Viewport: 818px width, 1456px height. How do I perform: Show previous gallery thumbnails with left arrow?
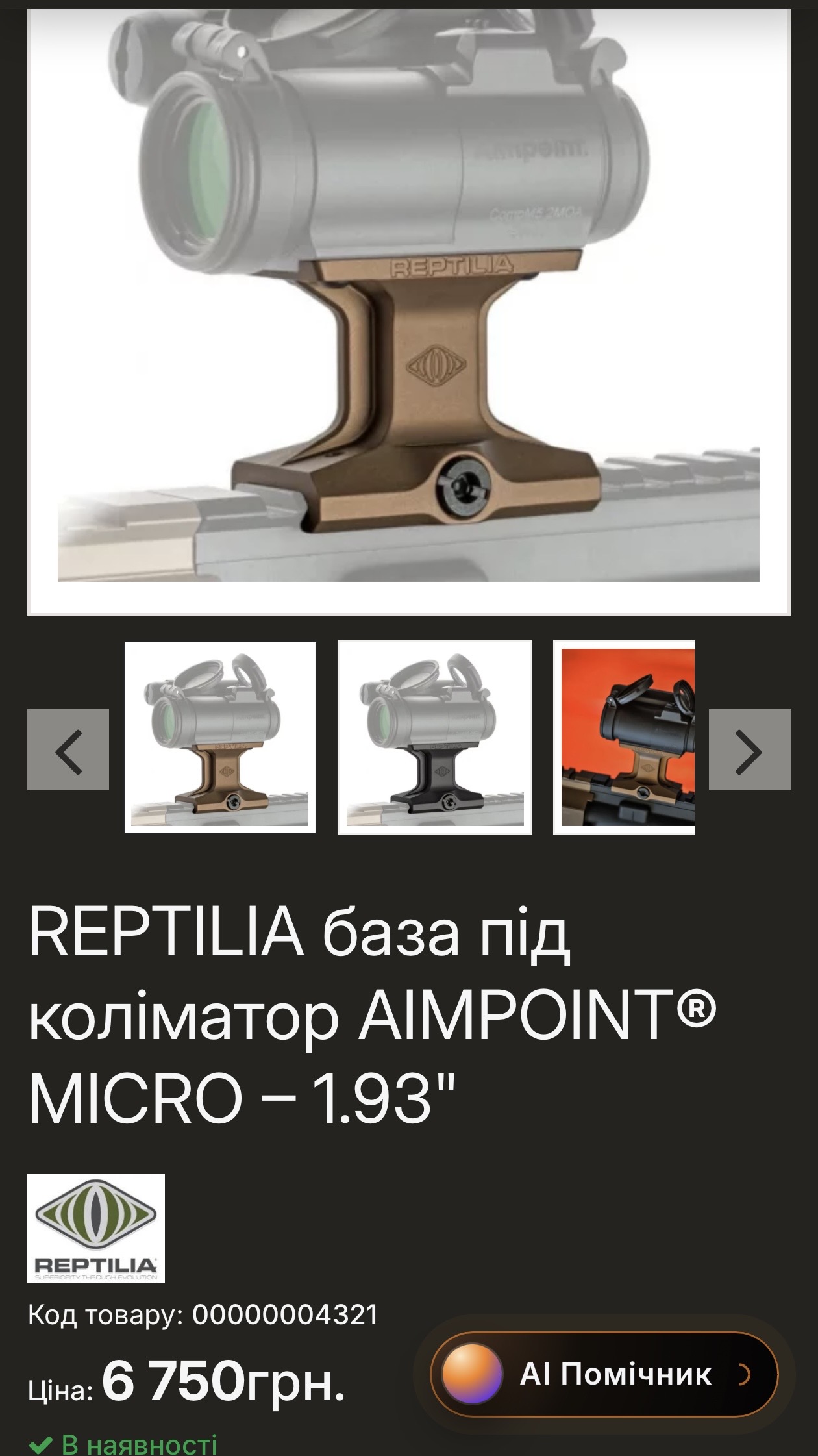pyautogui.click(x=68, y=749)
